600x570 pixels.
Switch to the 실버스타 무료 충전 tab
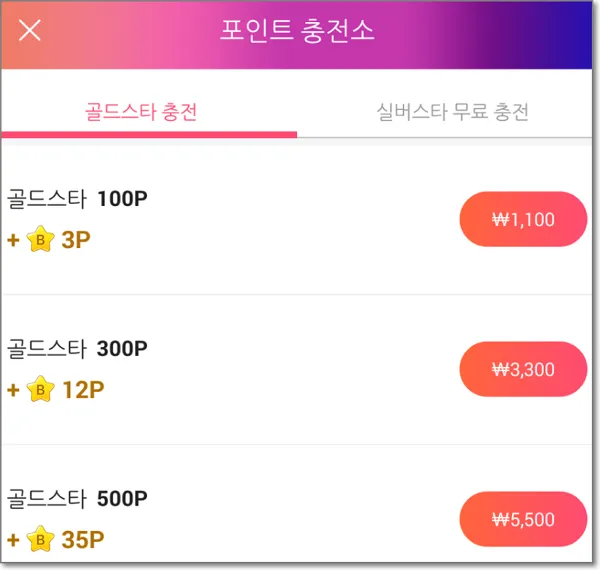pos(452,112)
